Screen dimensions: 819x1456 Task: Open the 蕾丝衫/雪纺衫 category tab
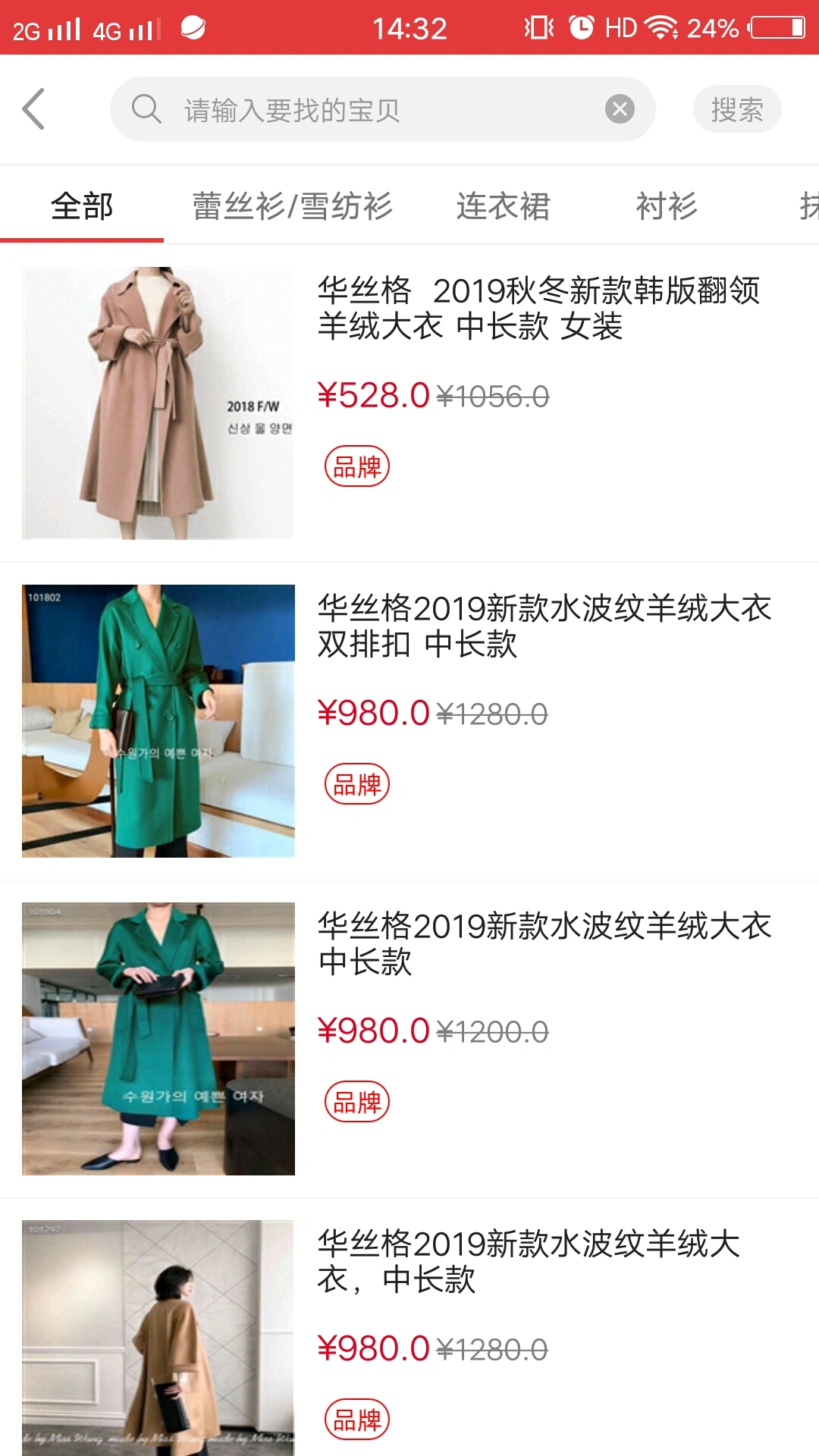(292, 206)
